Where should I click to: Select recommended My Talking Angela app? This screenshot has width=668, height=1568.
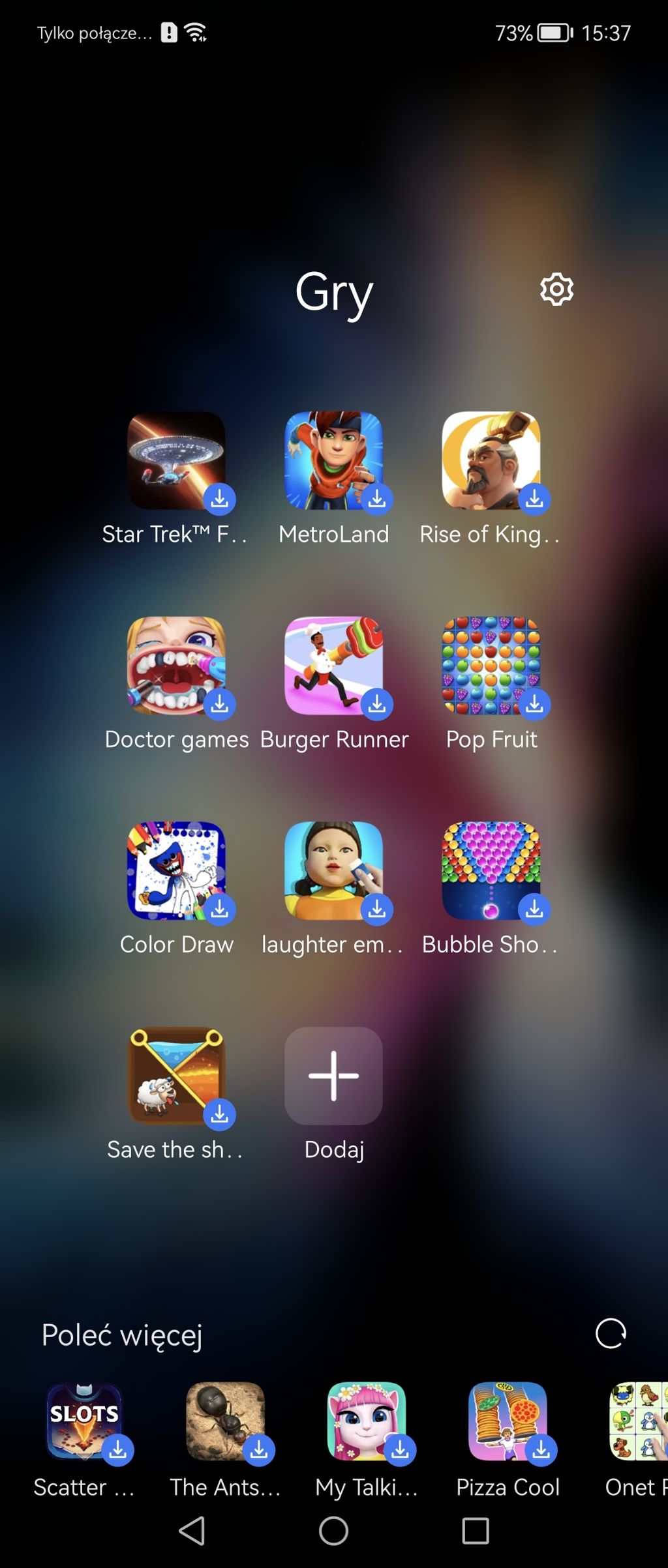367,1421
